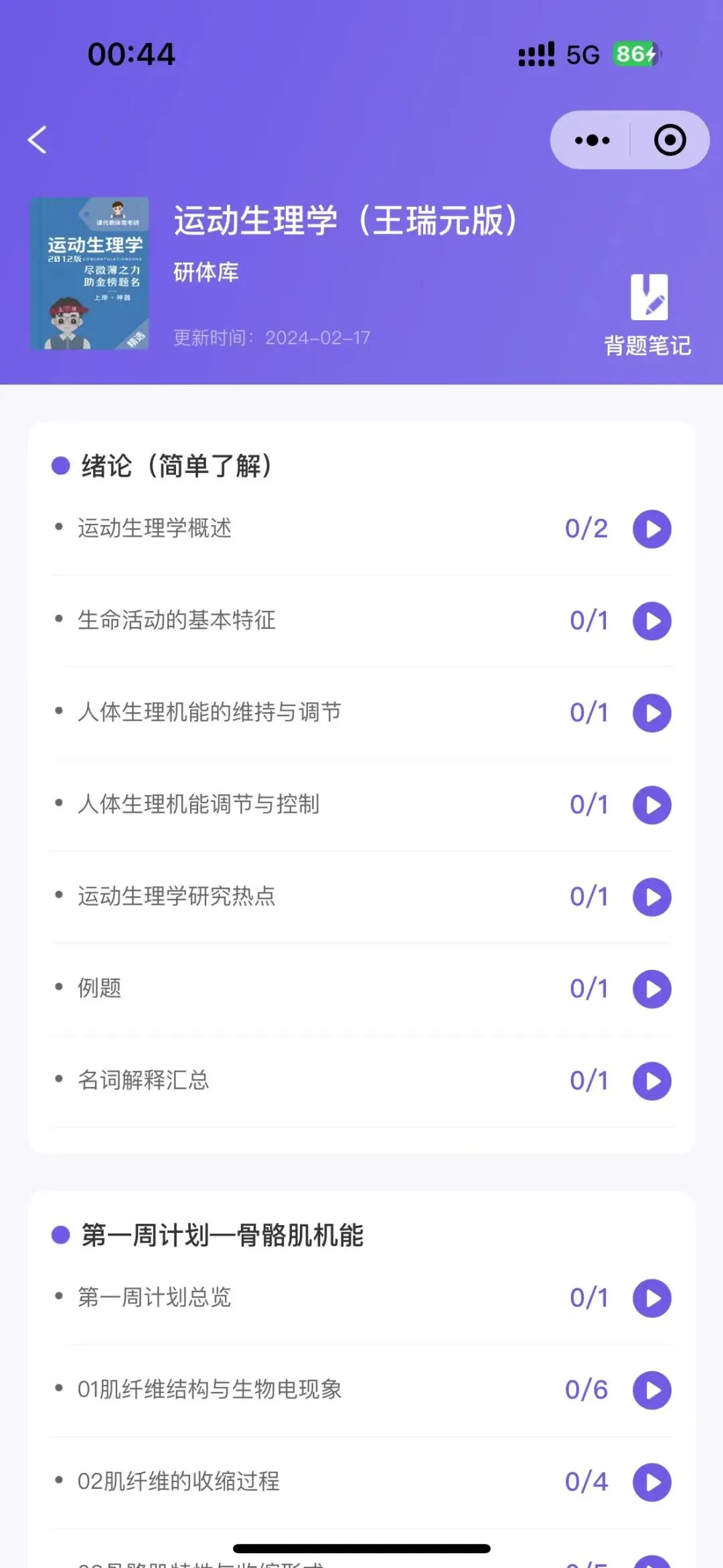Play the 例题 item
The image size is (723, 1568).
point(652,989)
